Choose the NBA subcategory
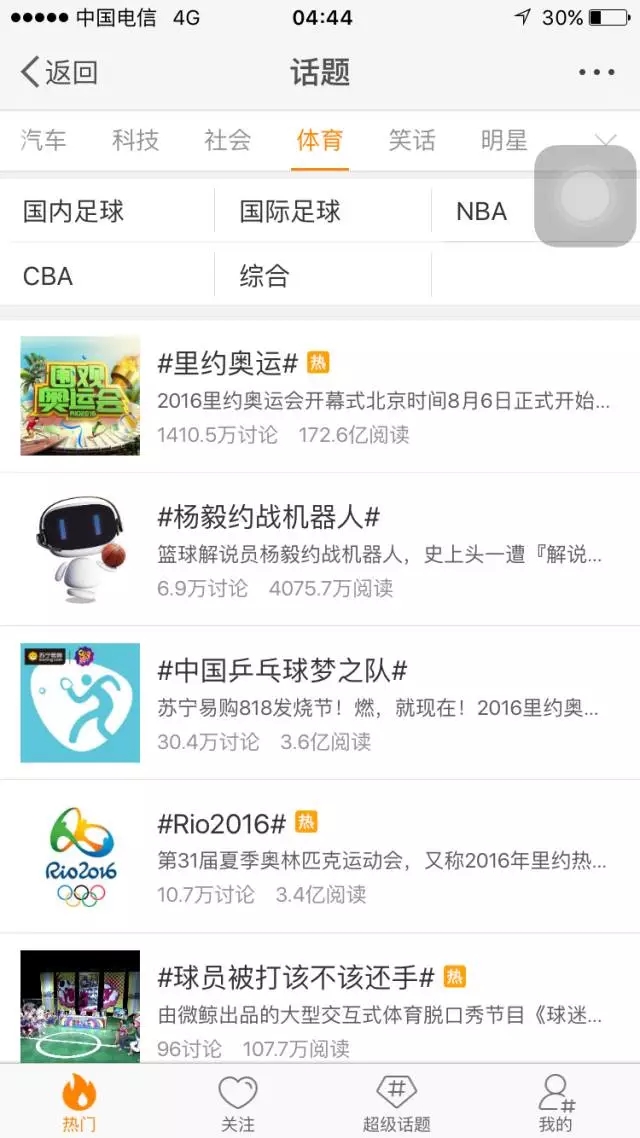This screenshot has width=640, height=1138. (x=481, y=211)
